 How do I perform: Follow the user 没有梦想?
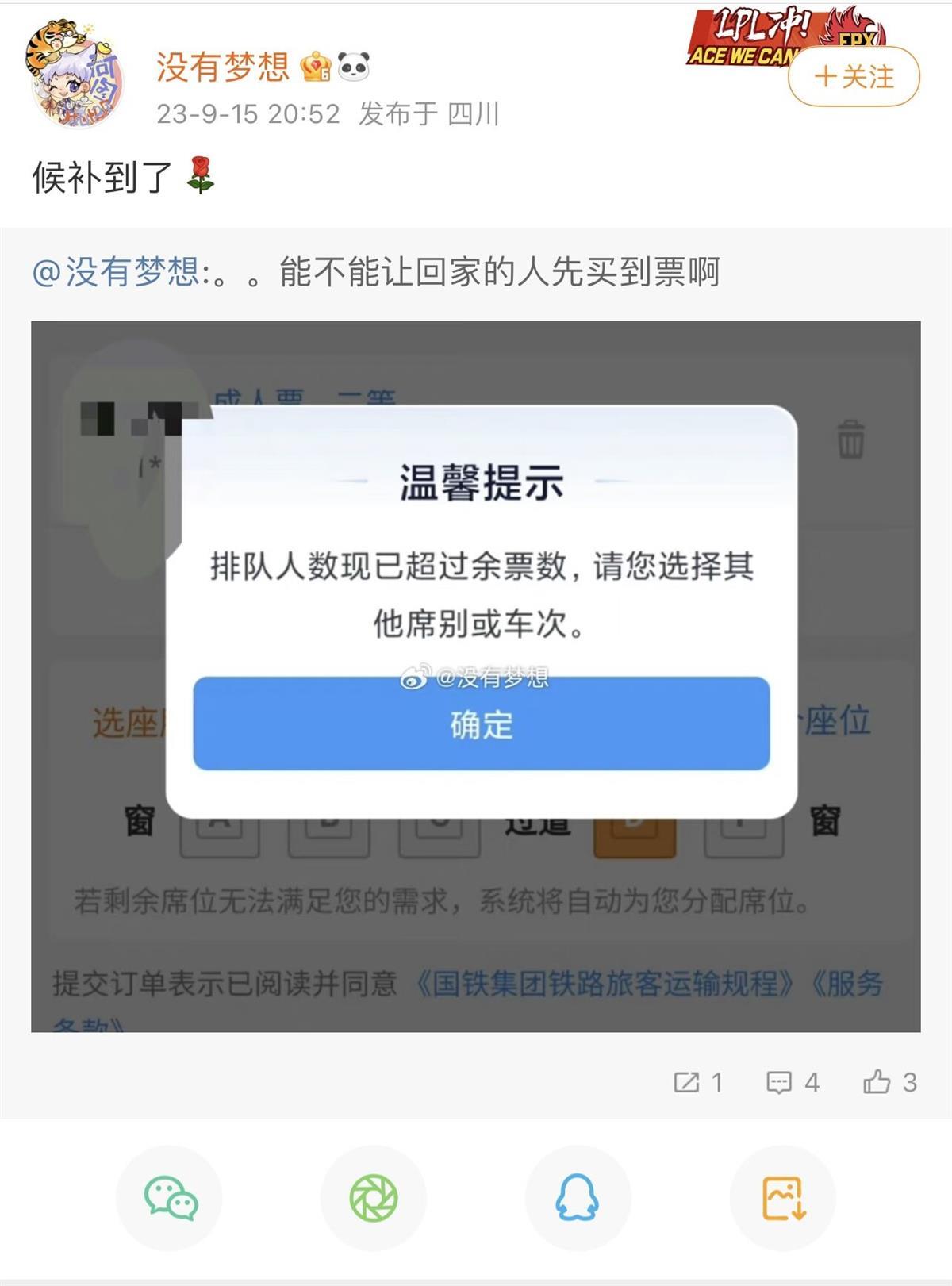(x=854, y=76)
